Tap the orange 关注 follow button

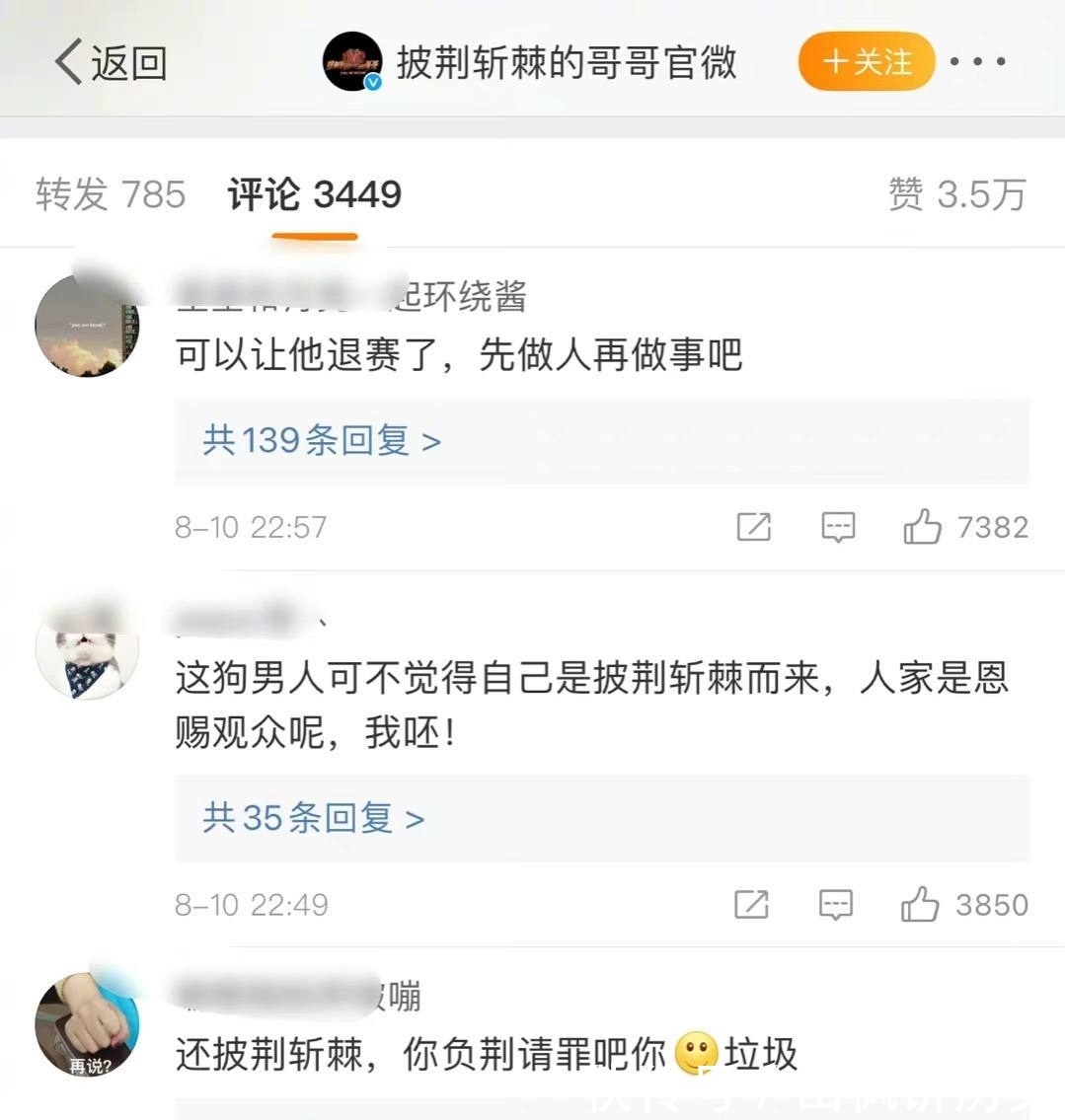point(866,61)
